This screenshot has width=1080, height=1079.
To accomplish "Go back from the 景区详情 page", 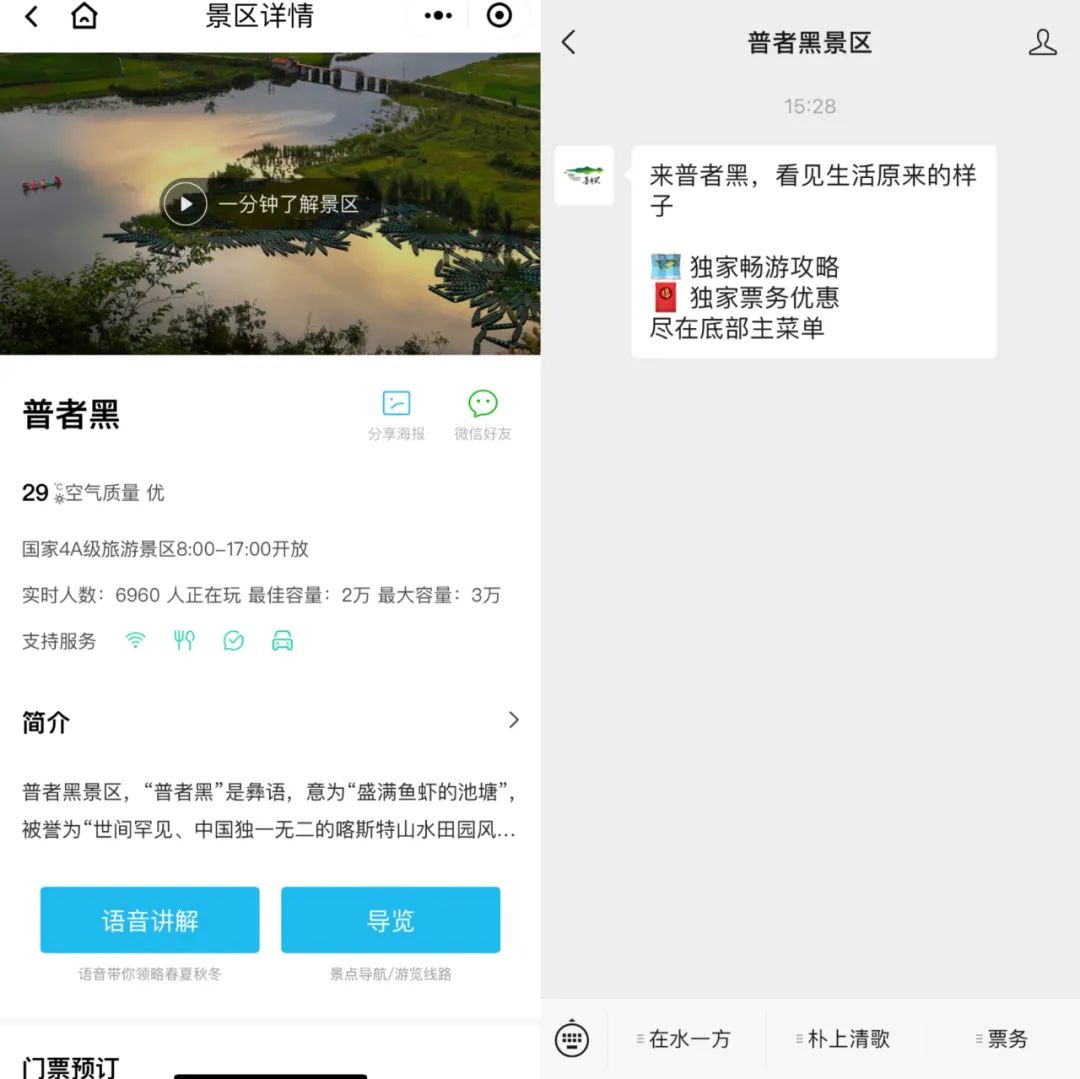I will click(31, 16).
